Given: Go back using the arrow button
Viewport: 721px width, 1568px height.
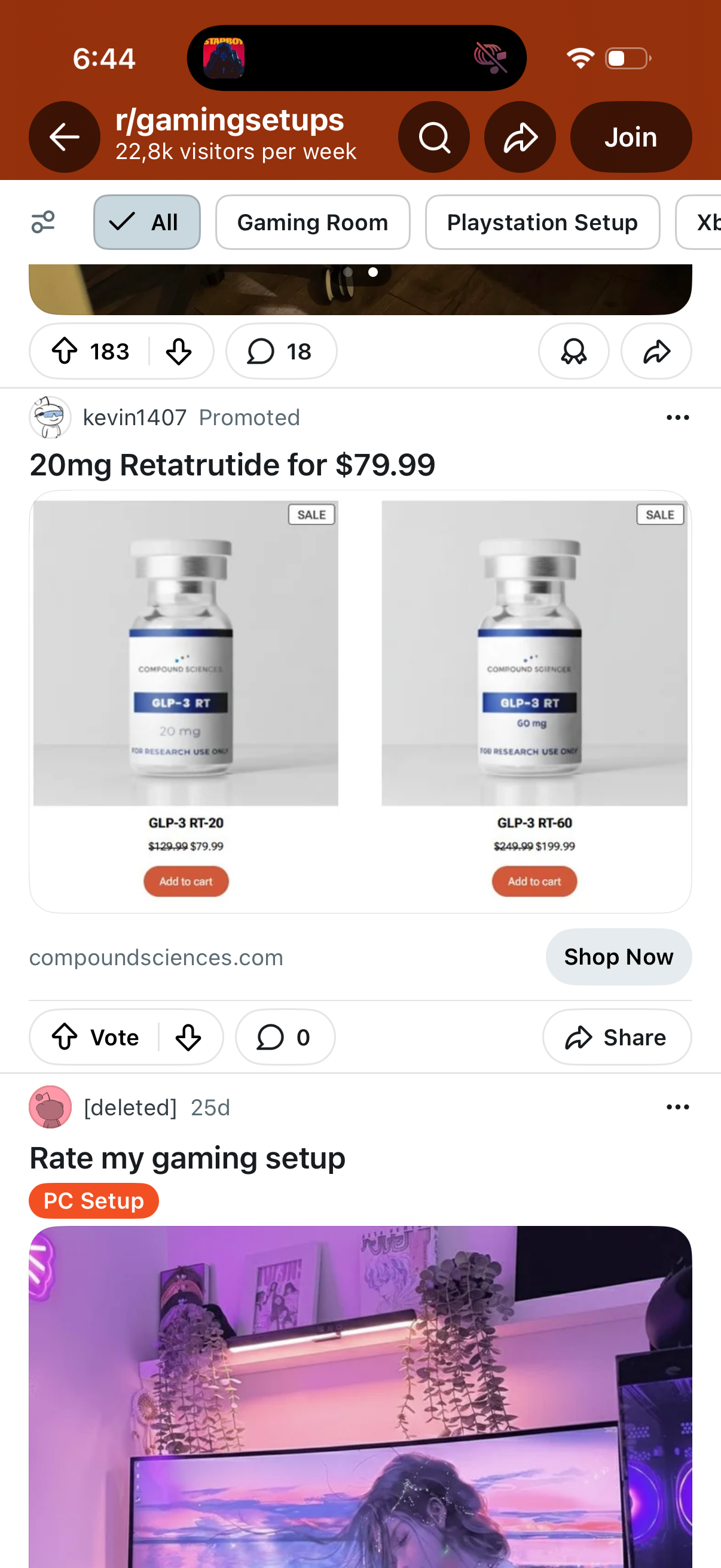Looking at the screenshot, I should [64, 137].
